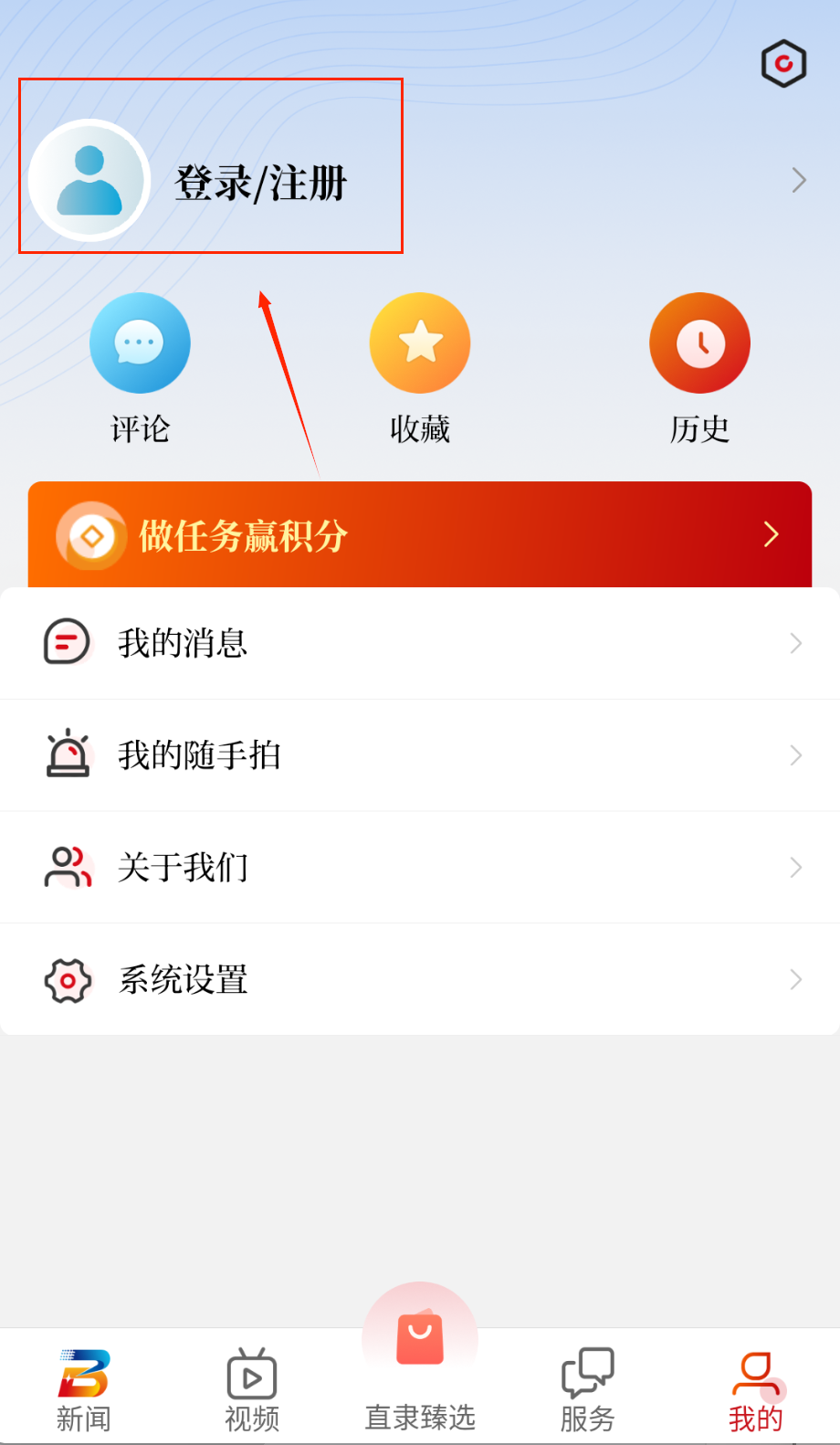Viewport: 840px width, 1445px height.
Task: Open 关于我们 row
Action: (x=420, y=867)
